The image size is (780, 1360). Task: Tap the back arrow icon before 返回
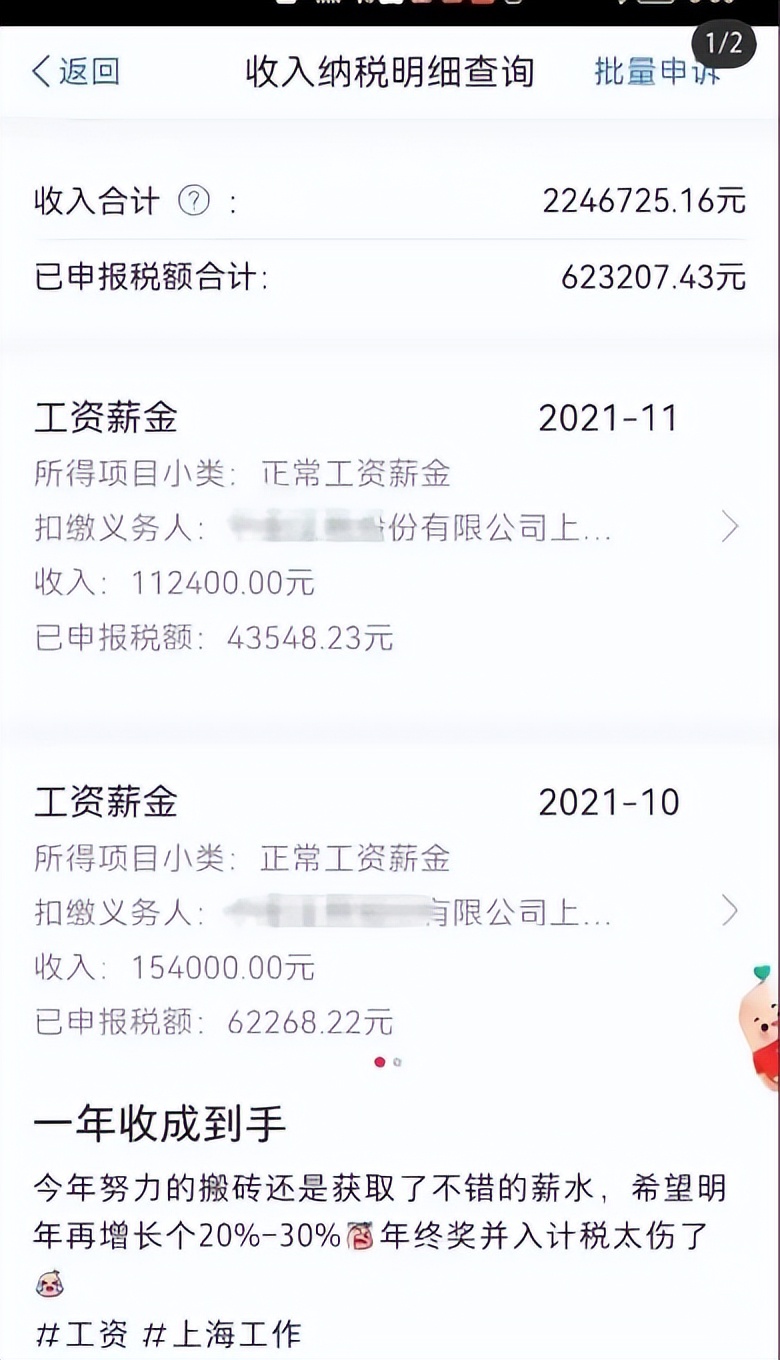41,71
